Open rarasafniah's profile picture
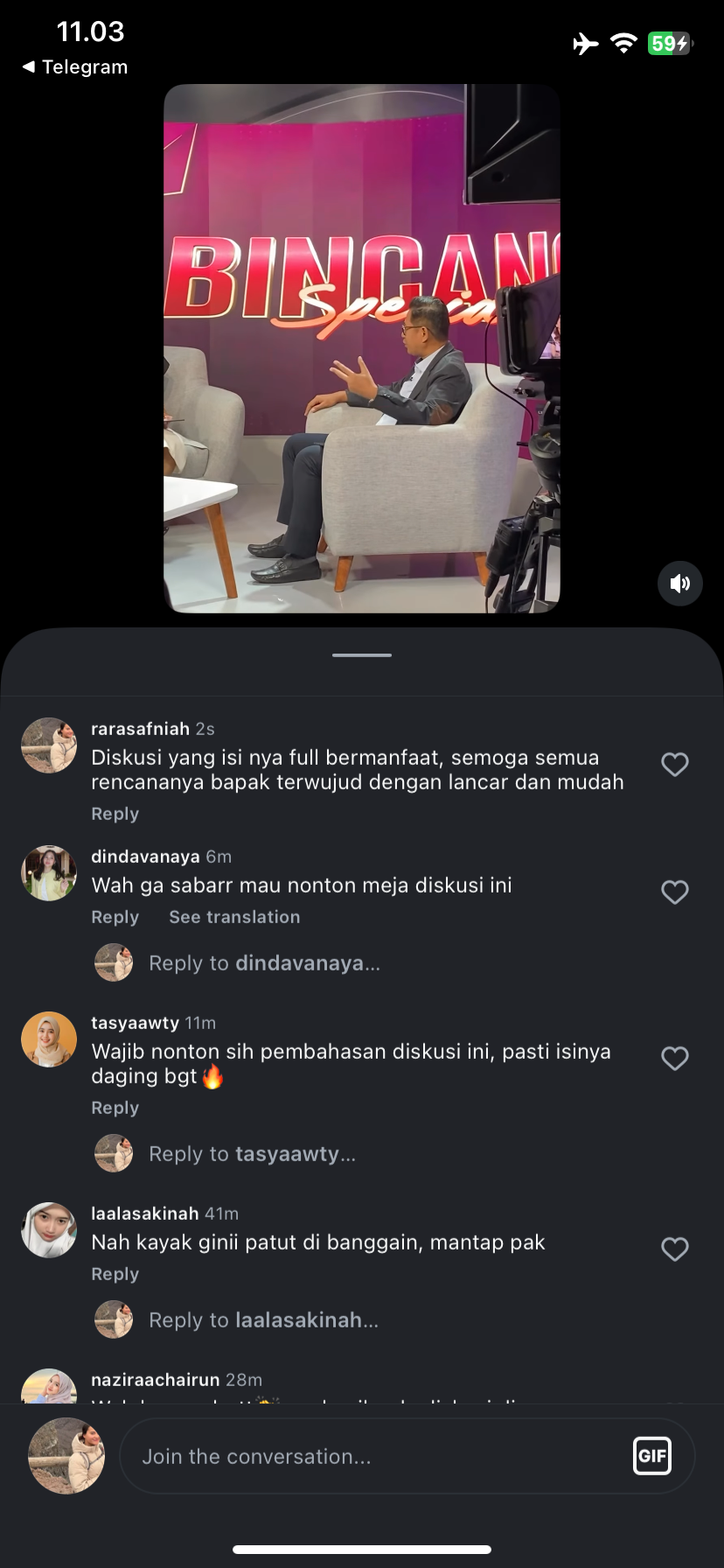Image resolution: width=724 pixels, height=1568 pixels. 49,745
